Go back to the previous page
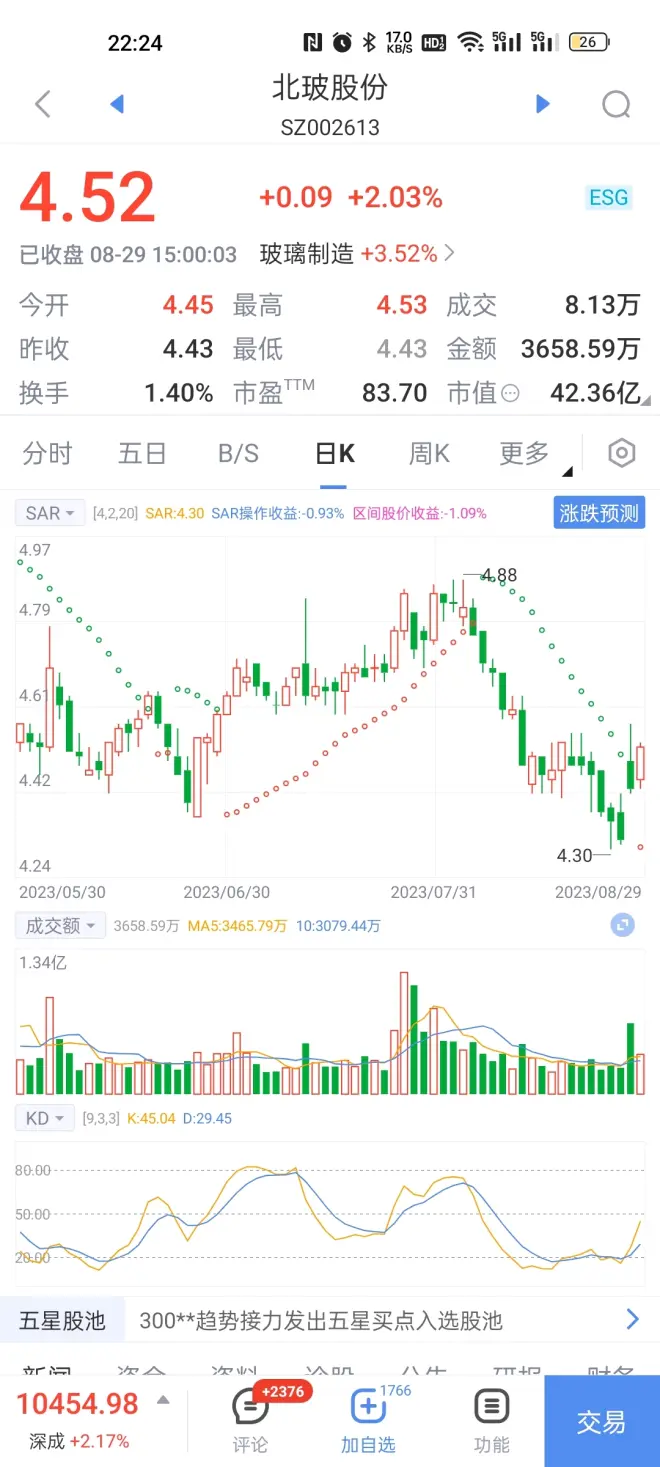Screen dimensions: 660x1467 (42, 104)
